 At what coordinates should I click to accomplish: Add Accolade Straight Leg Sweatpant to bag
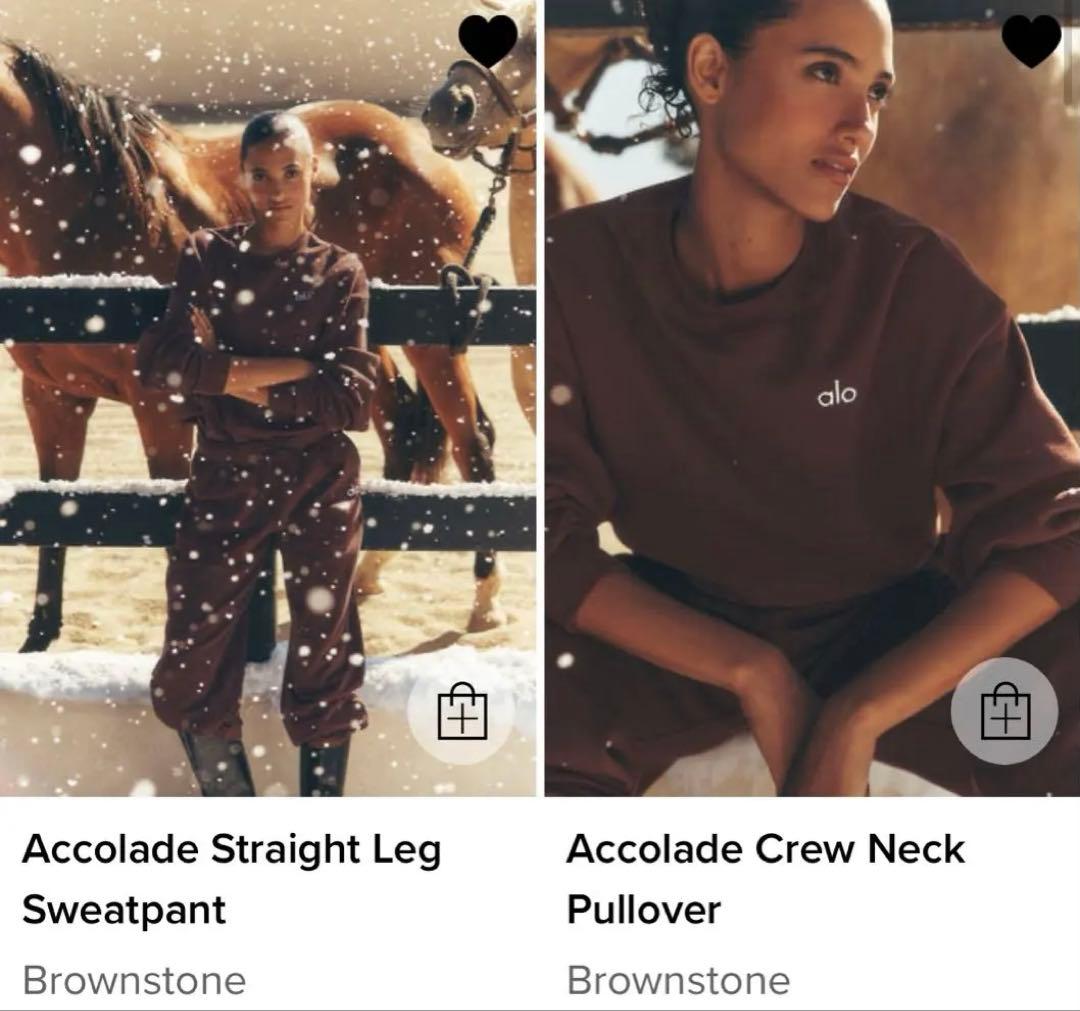[462, 712]
